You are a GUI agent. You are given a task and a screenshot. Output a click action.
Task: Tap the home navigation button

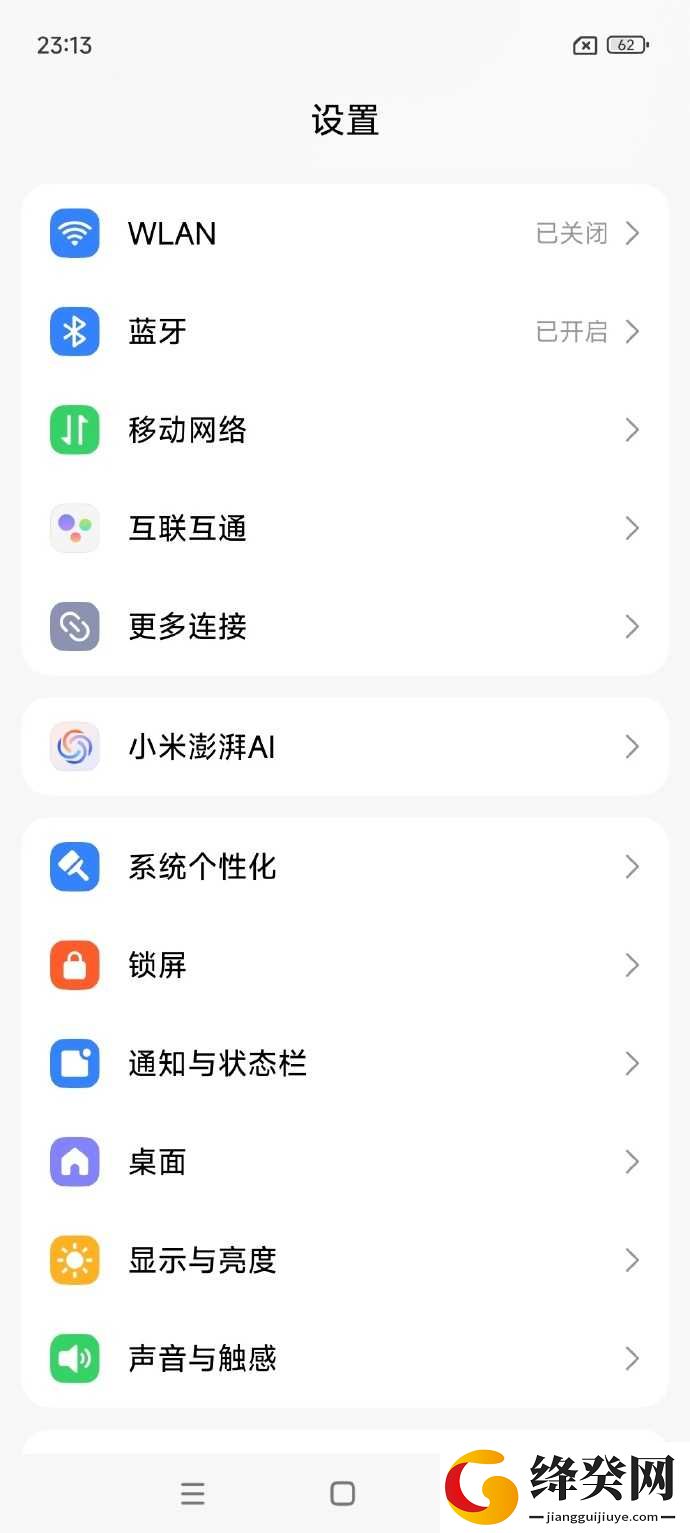tap(343, 1493)
